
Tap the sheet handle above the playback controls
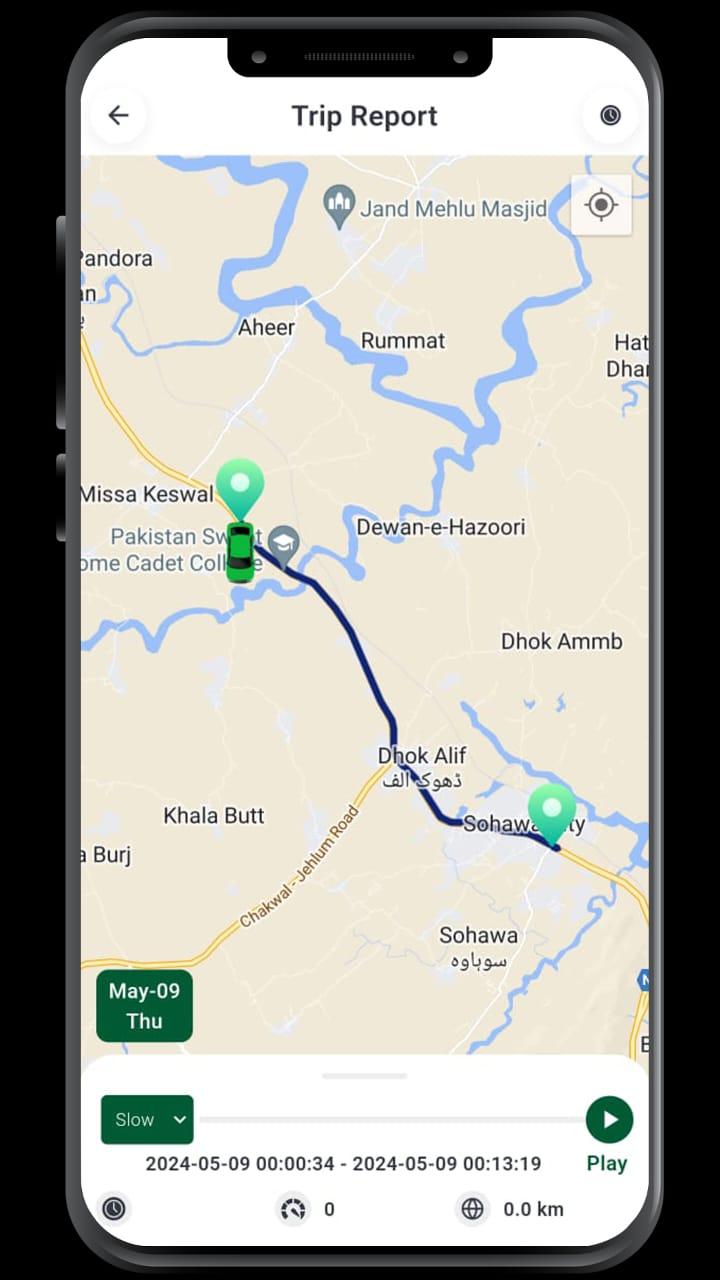click(365, 1076)
